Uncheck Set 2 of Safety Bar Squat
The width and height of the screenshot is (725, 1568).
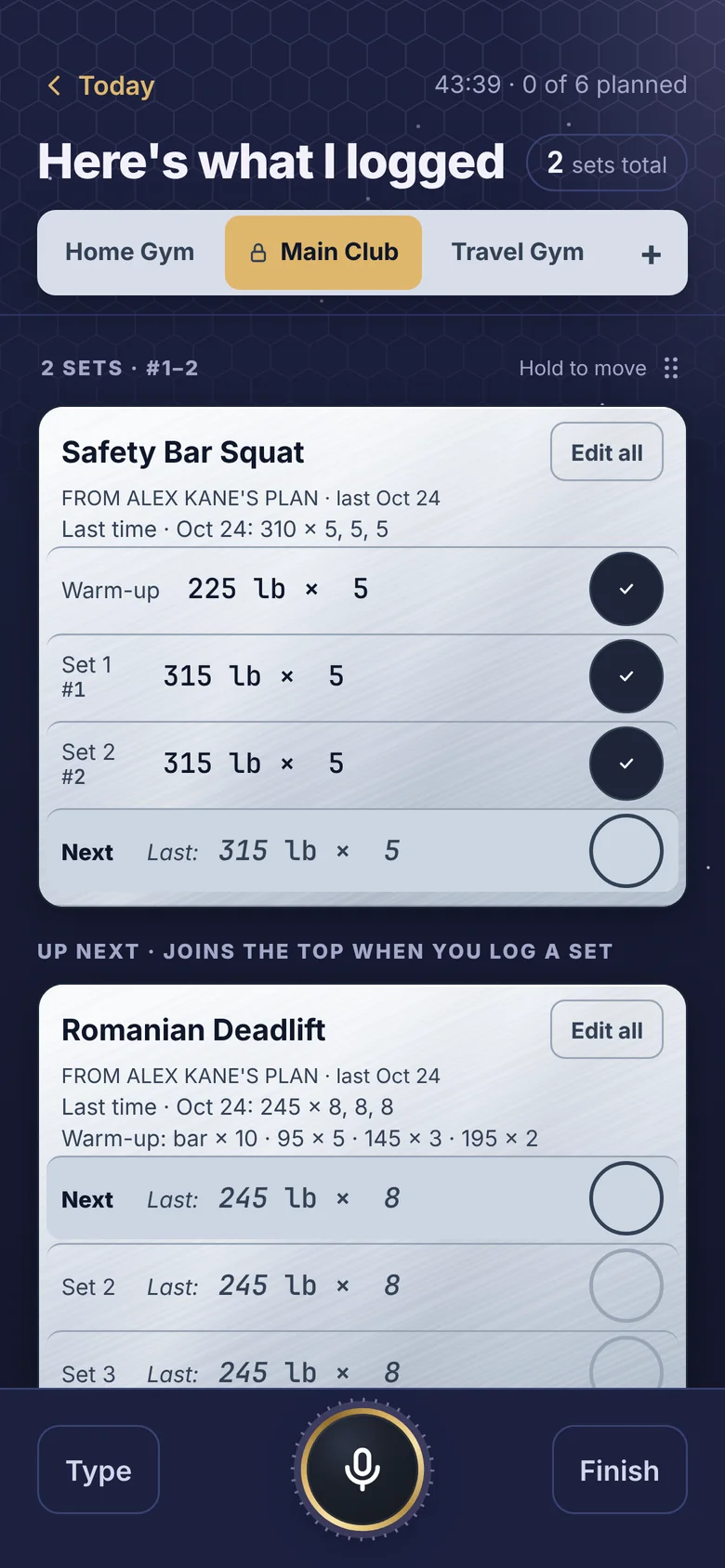pyautogui.click(x=626, y=764)
